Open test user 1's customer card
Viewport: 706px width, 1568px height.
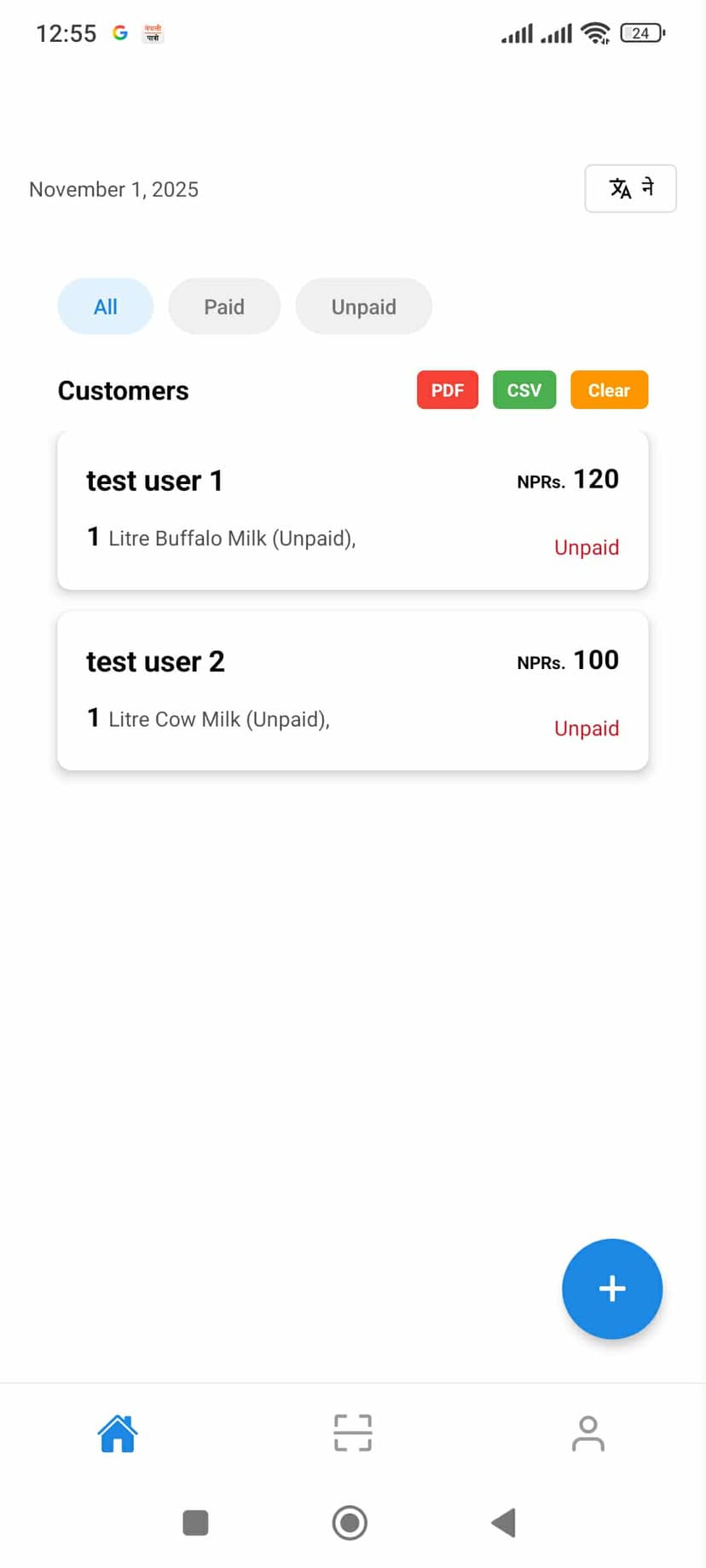click(x=352, y=509)
